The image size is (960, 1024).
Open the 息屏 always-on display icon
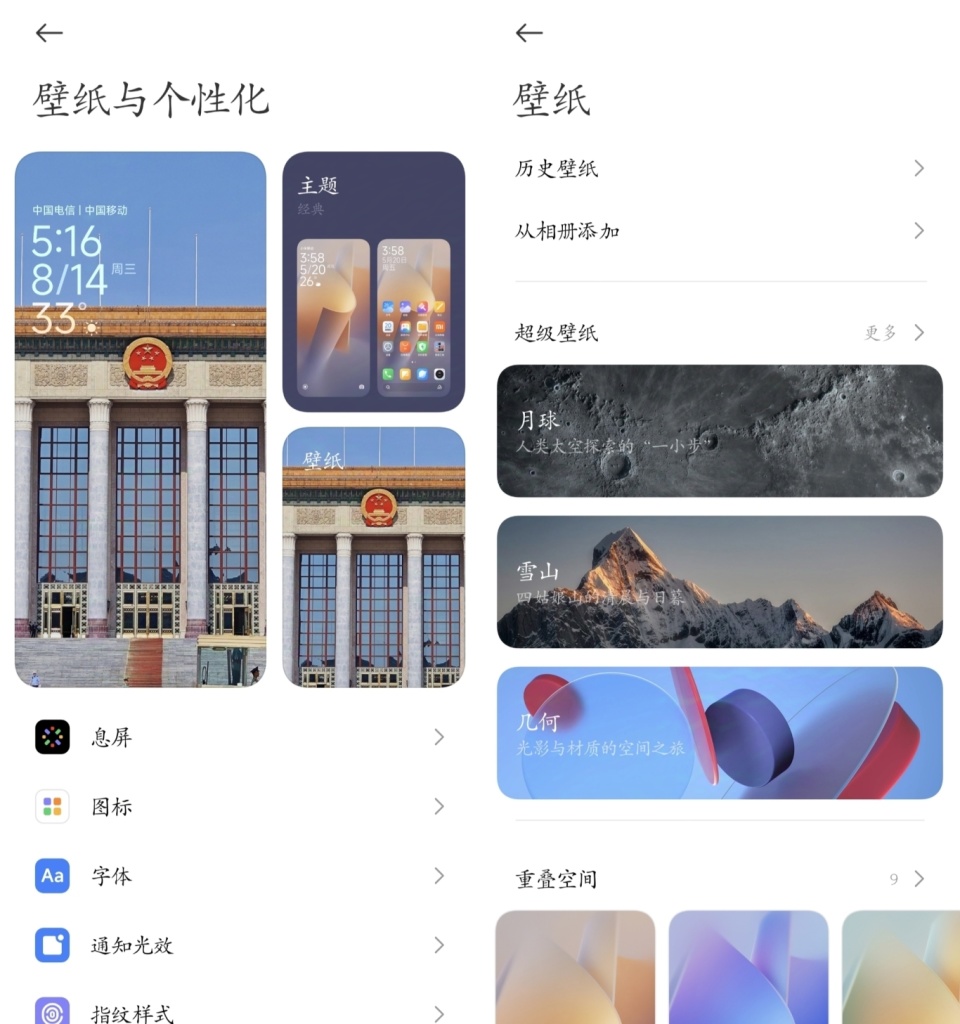[52, 737]
